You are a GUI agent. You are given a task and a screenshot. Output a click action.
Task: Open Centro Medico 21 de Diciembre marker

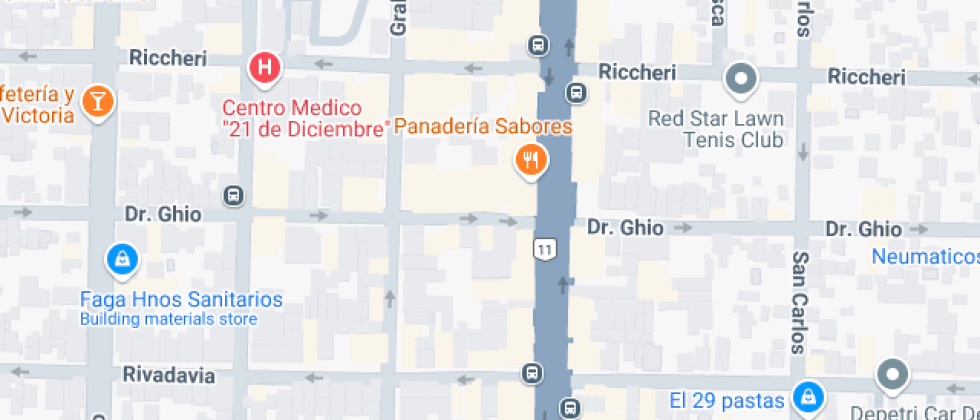[x=265, y=68]
